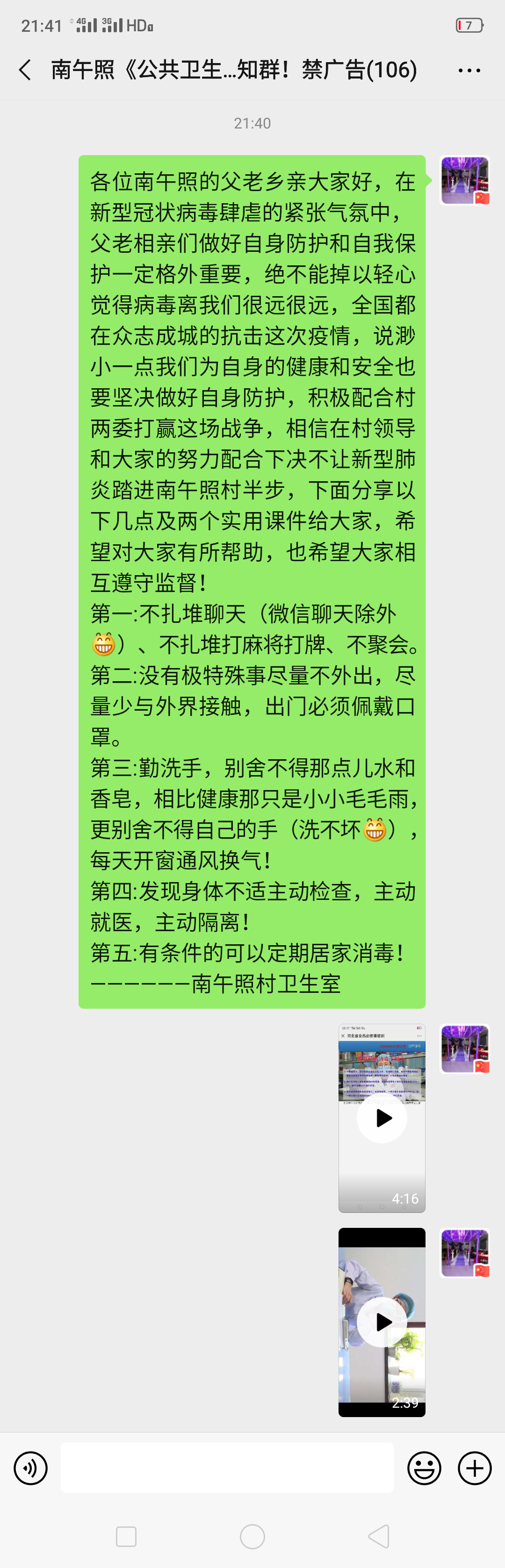This screenshot has height=1568, width=505.
Task: Open the emoji picker
Action: click(x=424, y=1468)
